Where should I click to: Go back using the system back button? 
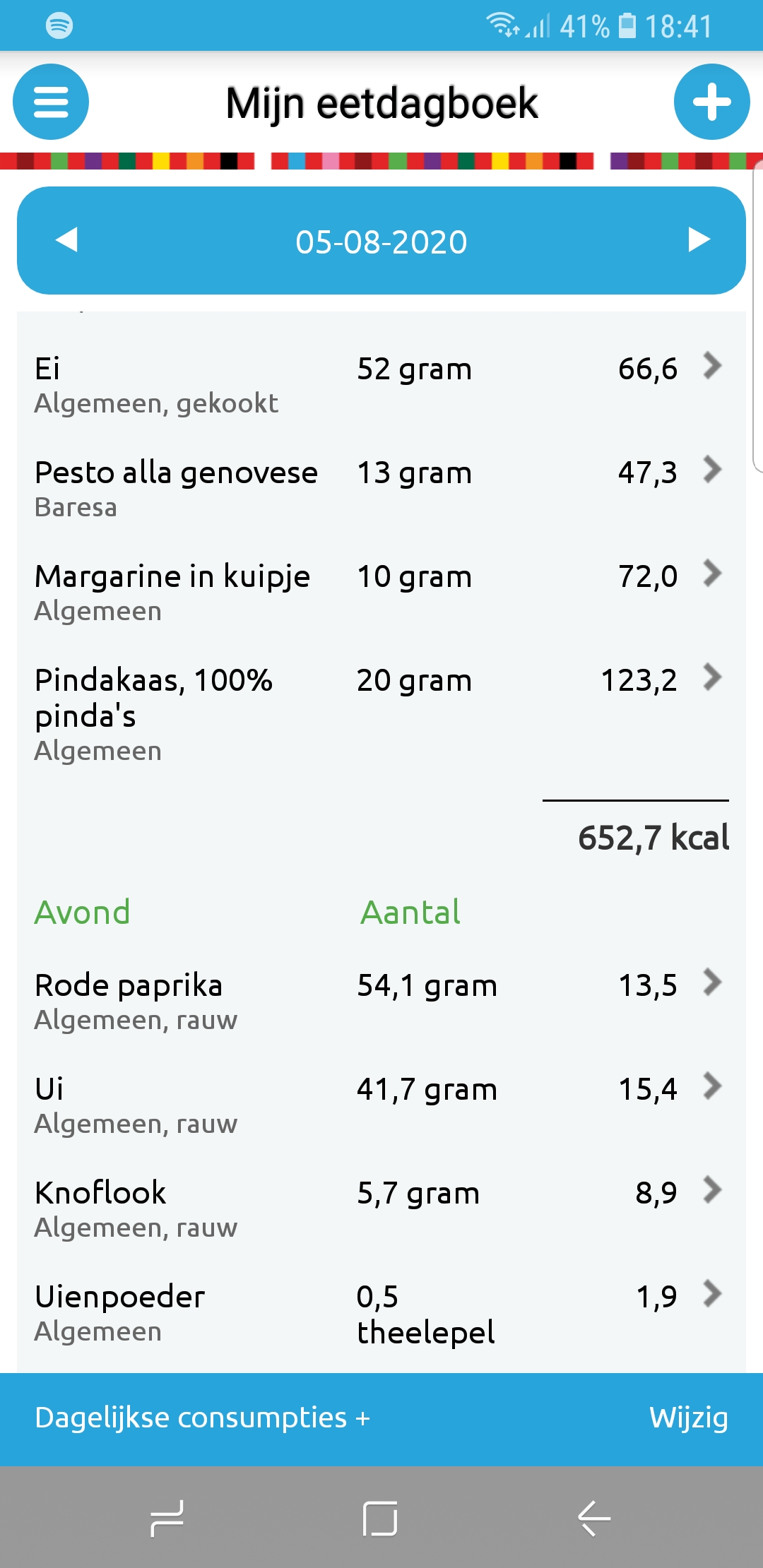click(x=593, y=1519)
